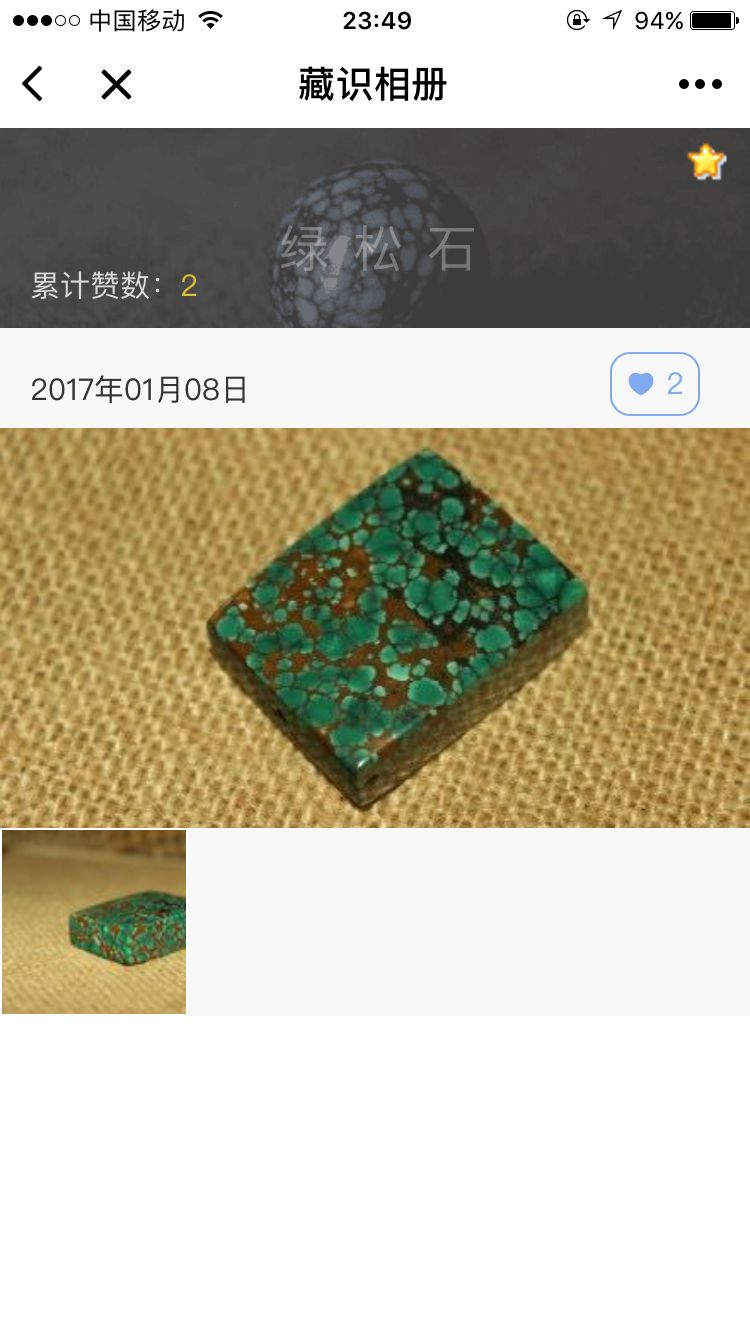
Task: Tap the gold star favorite icon
Action: (706, 162)
